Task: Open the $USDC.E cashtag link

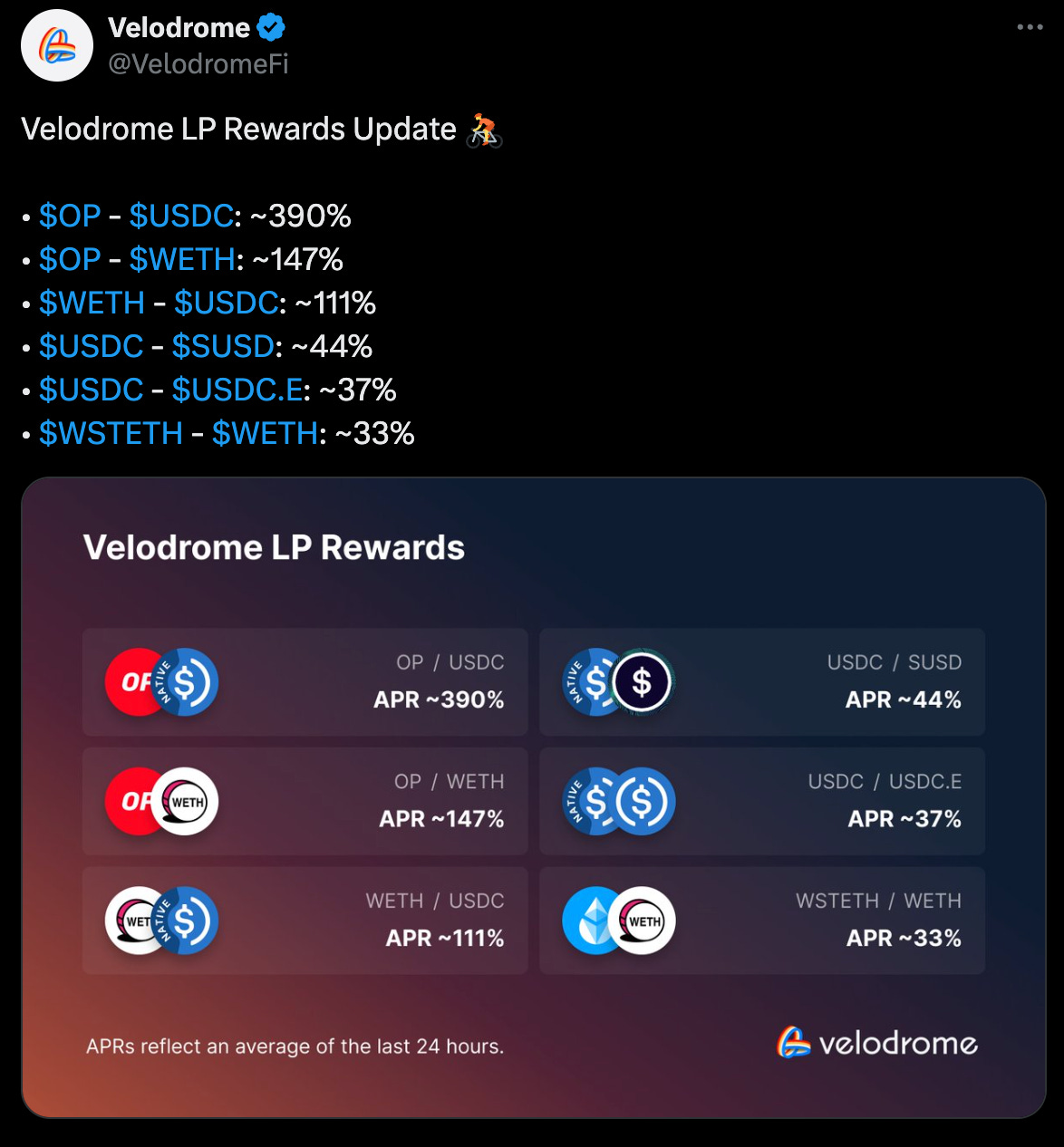Action: [x=237, y=390]
